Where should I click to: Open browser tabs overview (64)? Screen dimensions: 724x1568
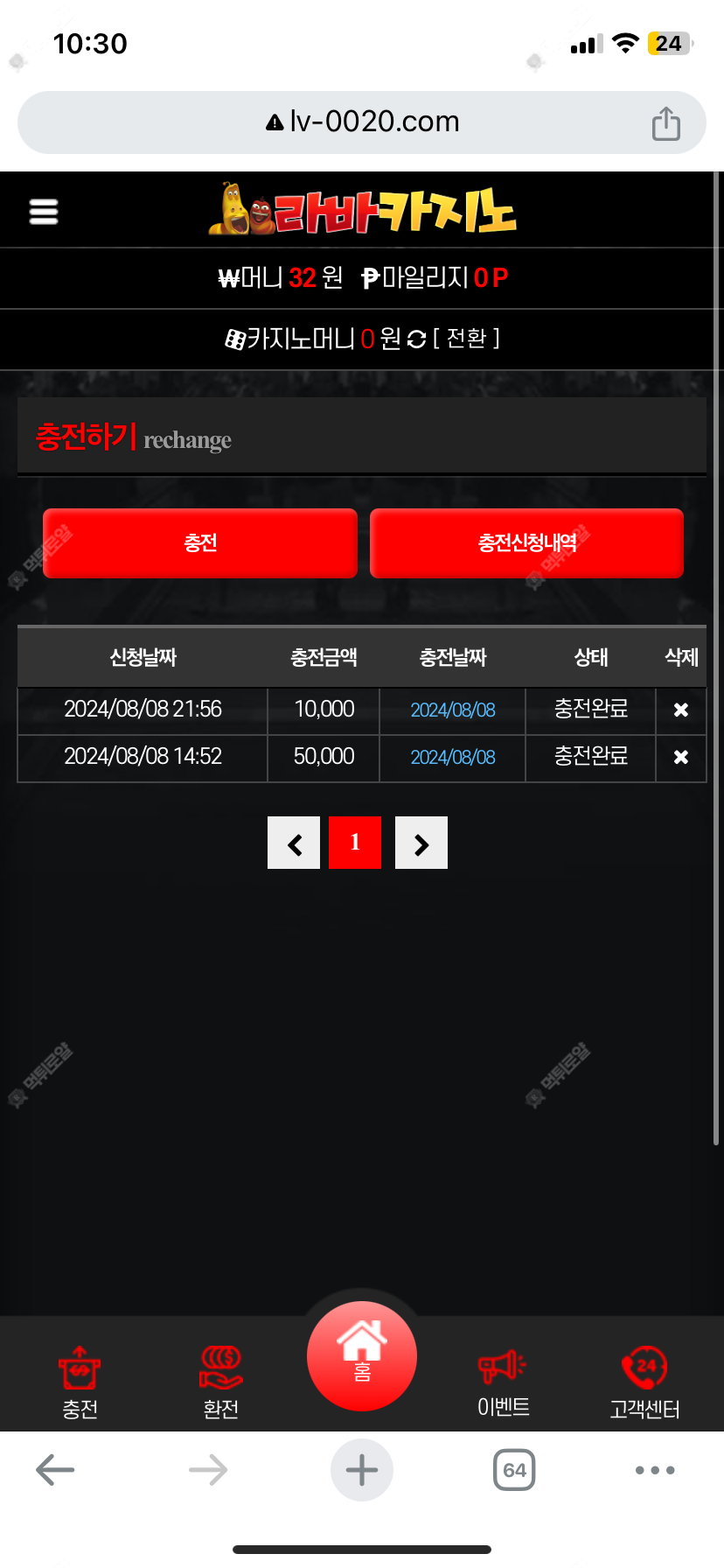click(x=514, y=1470)
